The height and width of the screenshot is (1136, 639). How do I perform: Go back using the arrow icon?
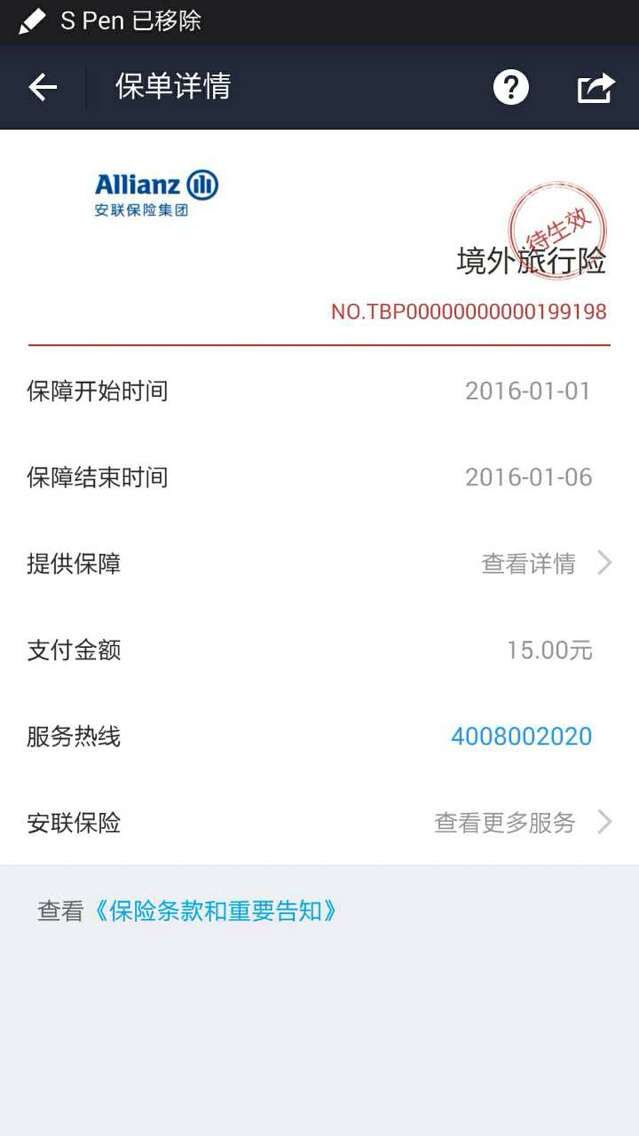[x=43, y=88]
